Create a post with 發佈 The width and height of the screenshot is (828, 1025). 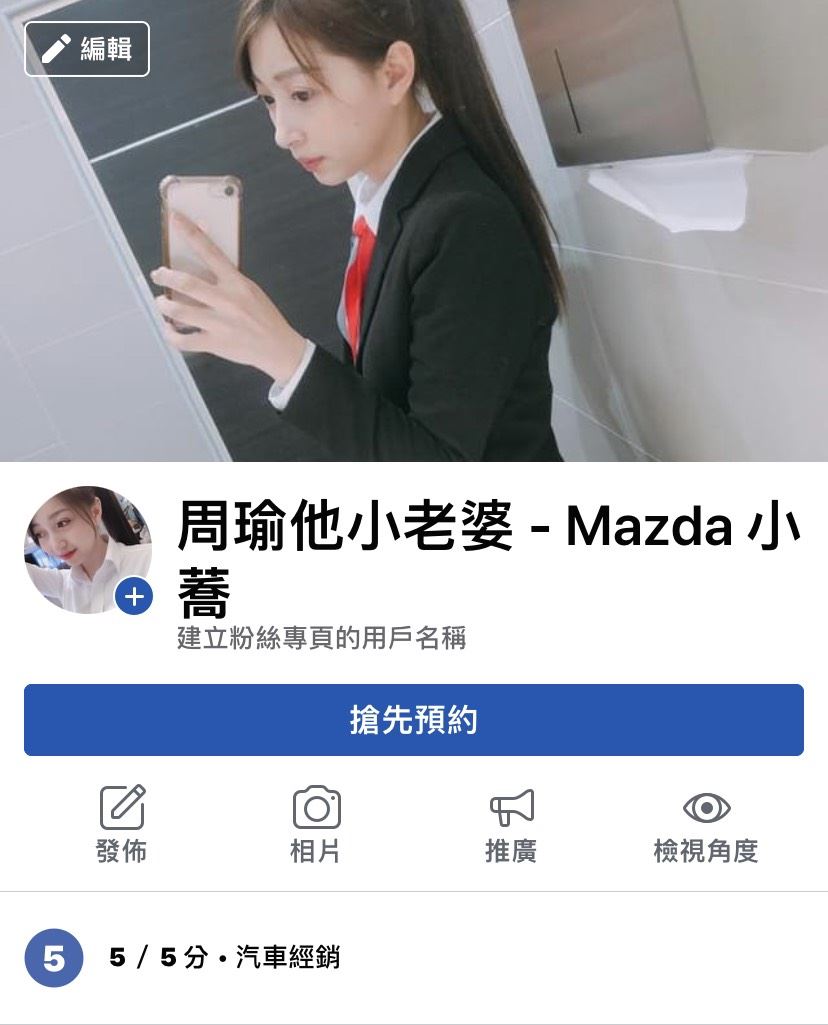(x=122, y=825)
